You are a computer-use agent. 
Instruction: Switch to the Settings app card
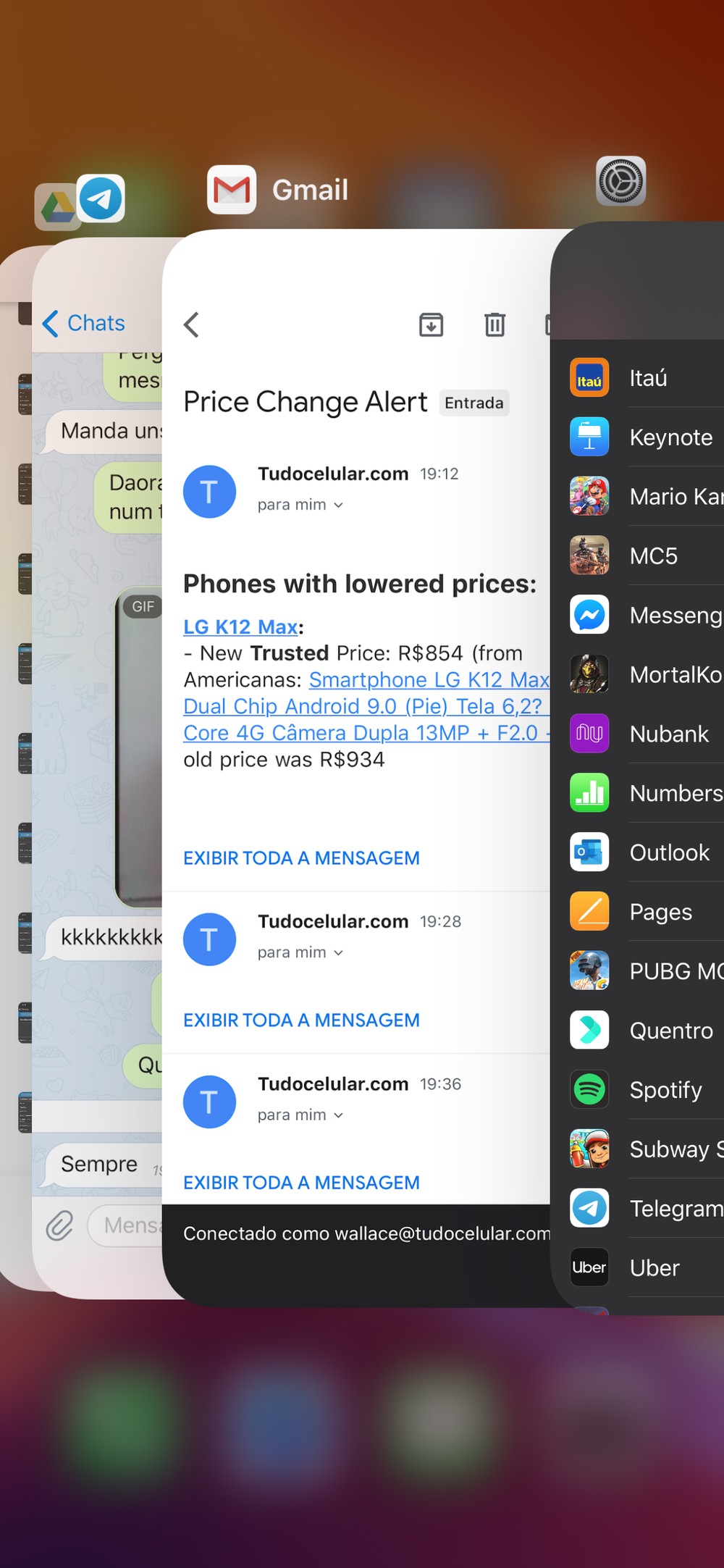(637, 768)
